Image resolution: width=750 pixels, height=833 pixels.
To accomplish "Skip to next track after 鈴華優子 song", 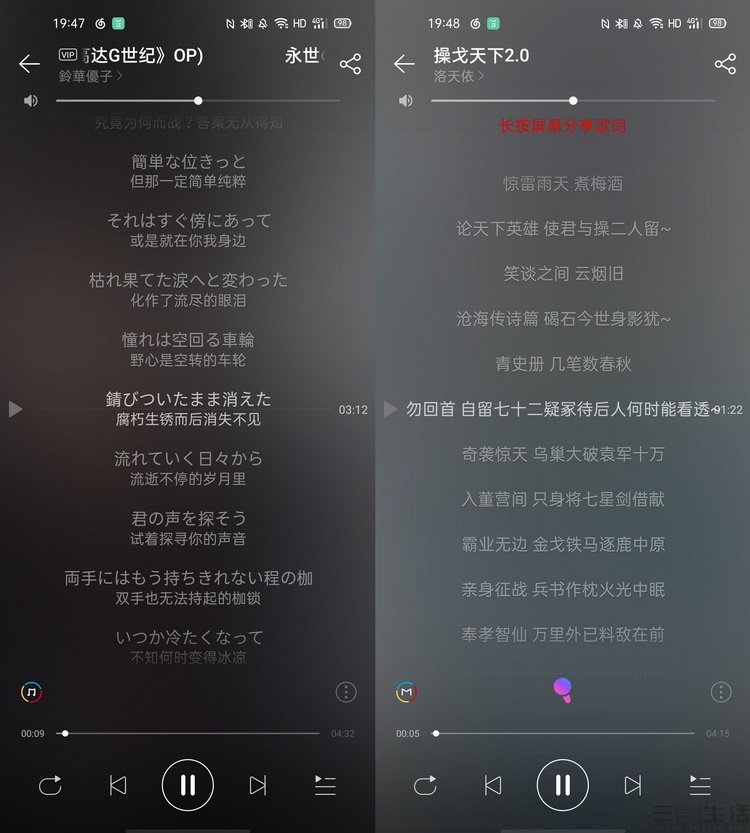I will point(258,785).
